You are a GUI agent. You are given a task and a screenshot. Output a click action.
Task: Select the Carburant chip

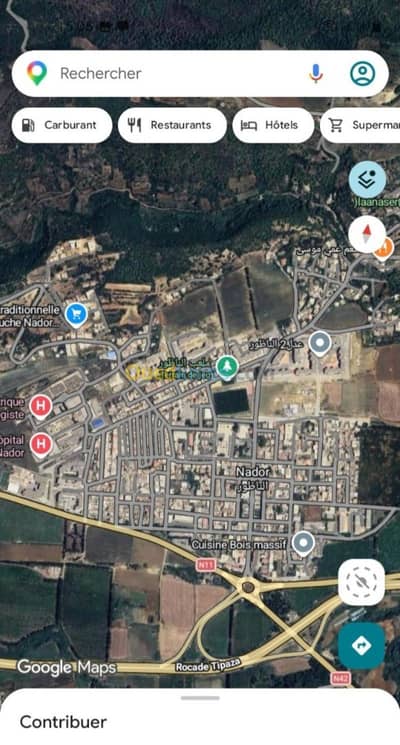(x=62, y=125)
